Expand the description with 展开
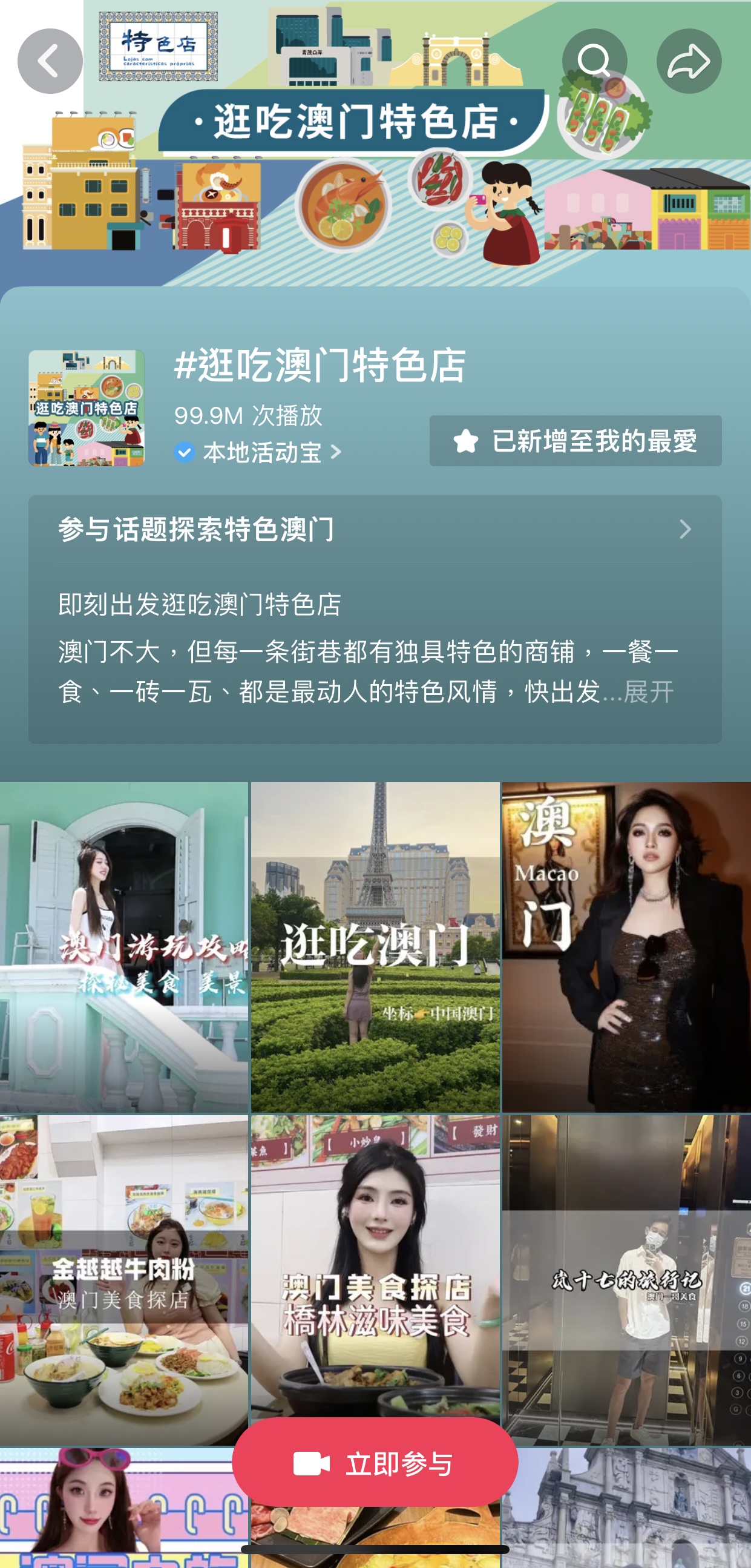 tap(649, 692)
